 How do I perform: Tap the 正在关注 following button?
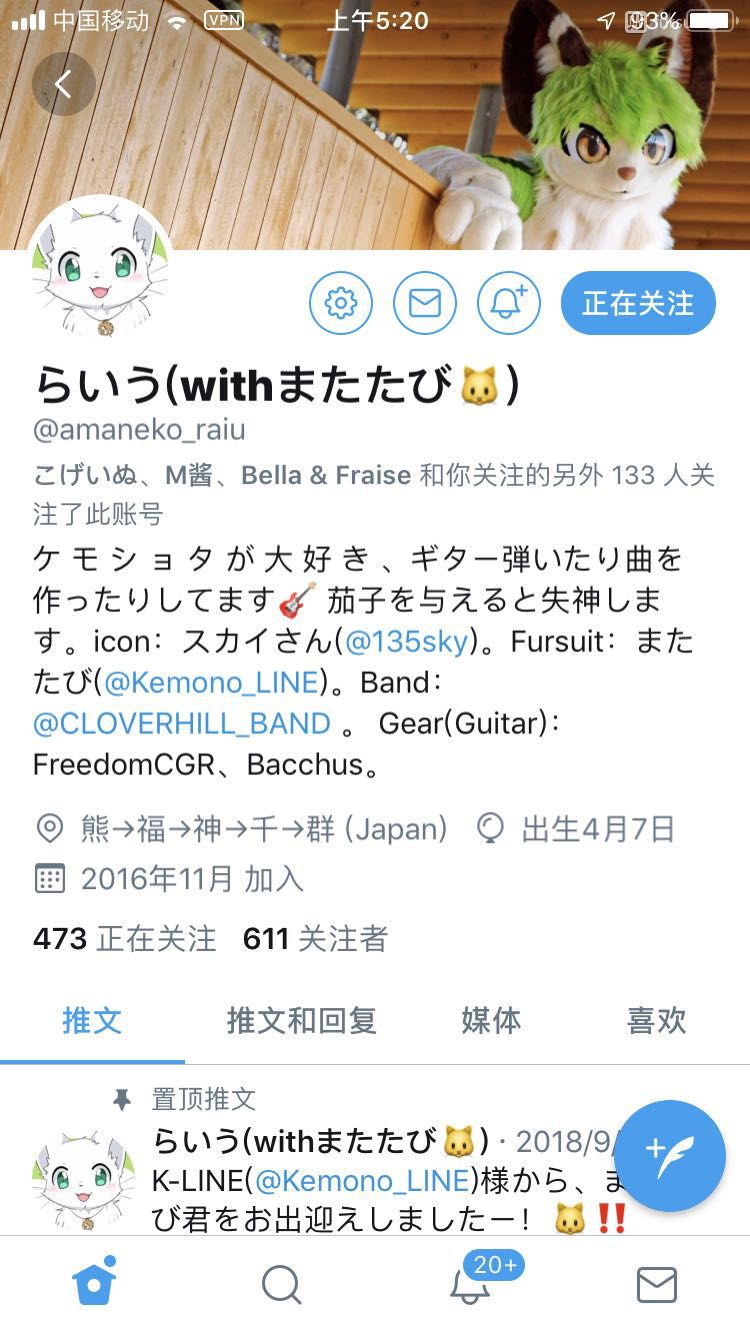tap(638, 302)
